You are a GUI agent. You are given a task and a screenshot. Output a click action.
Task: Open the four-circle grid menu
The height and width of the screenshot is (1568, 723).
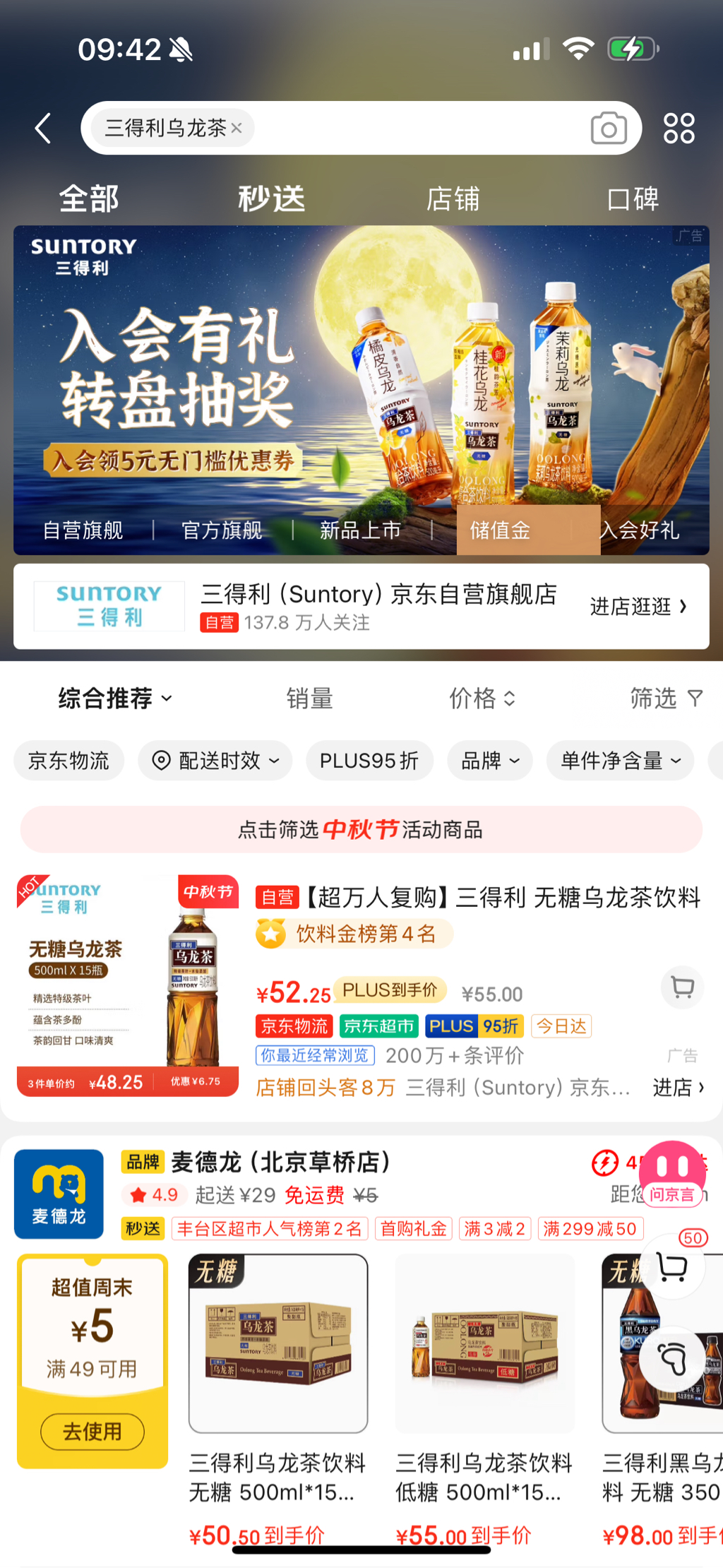coord(679,128)
